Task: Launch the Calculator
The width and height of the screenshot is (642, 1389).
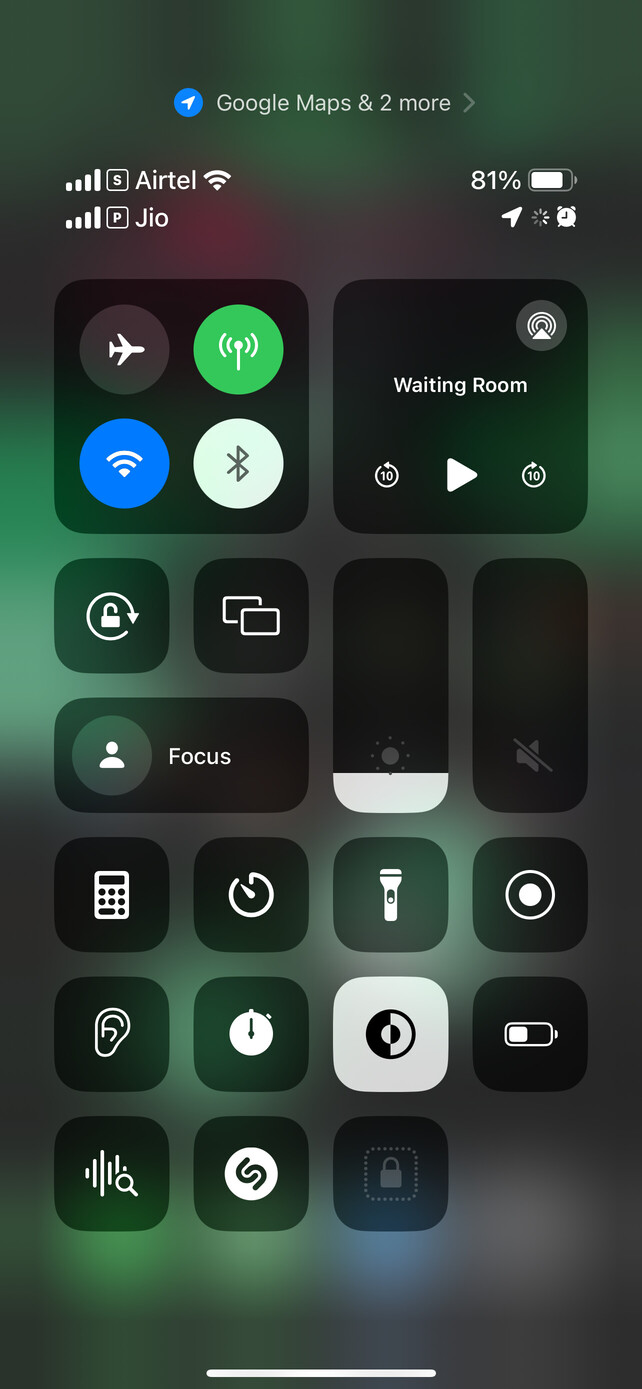Action: pos(112,894)
